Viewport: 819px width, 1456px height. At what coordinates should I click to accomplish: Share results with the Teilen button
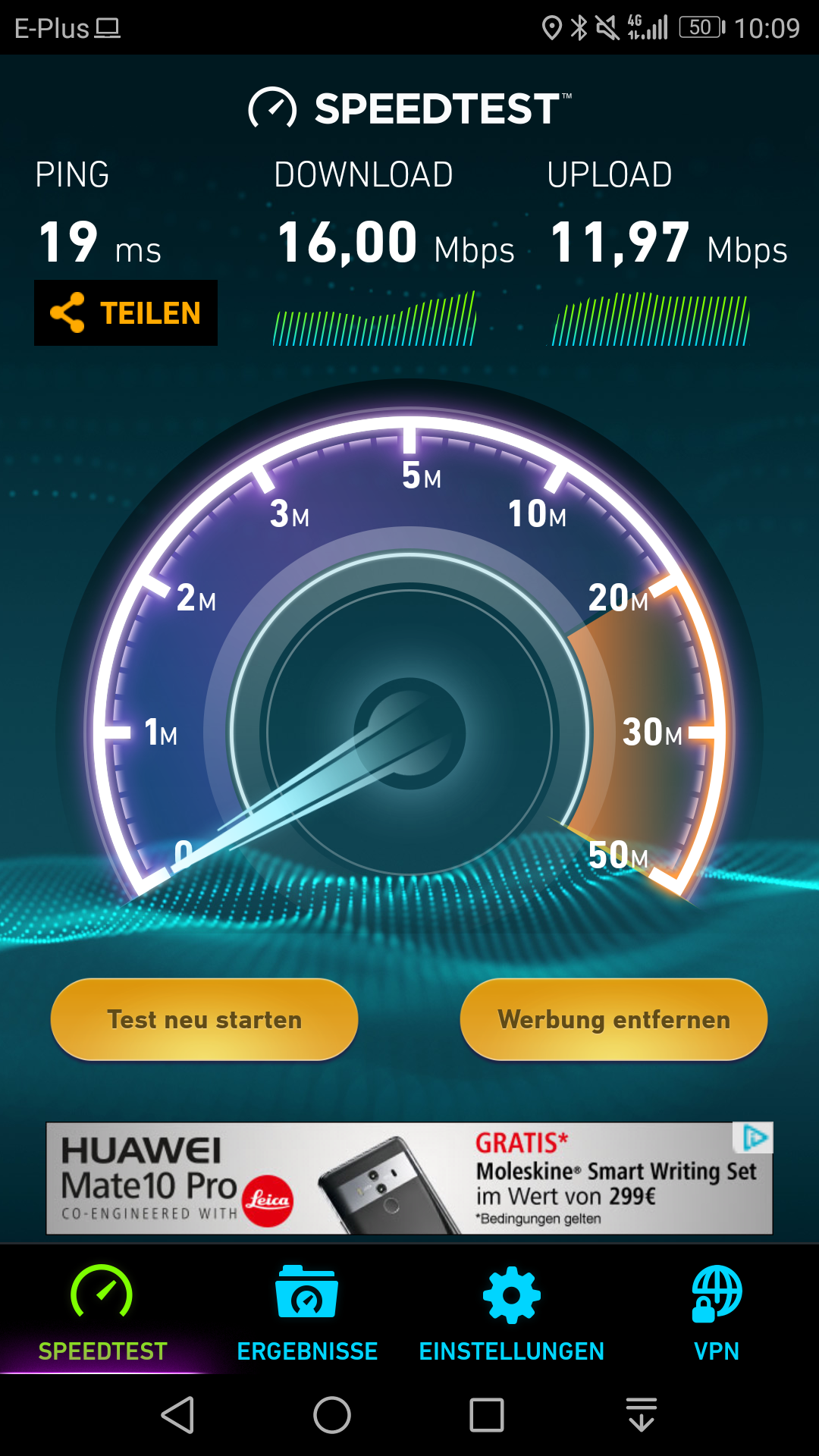[x=126, y=312]
